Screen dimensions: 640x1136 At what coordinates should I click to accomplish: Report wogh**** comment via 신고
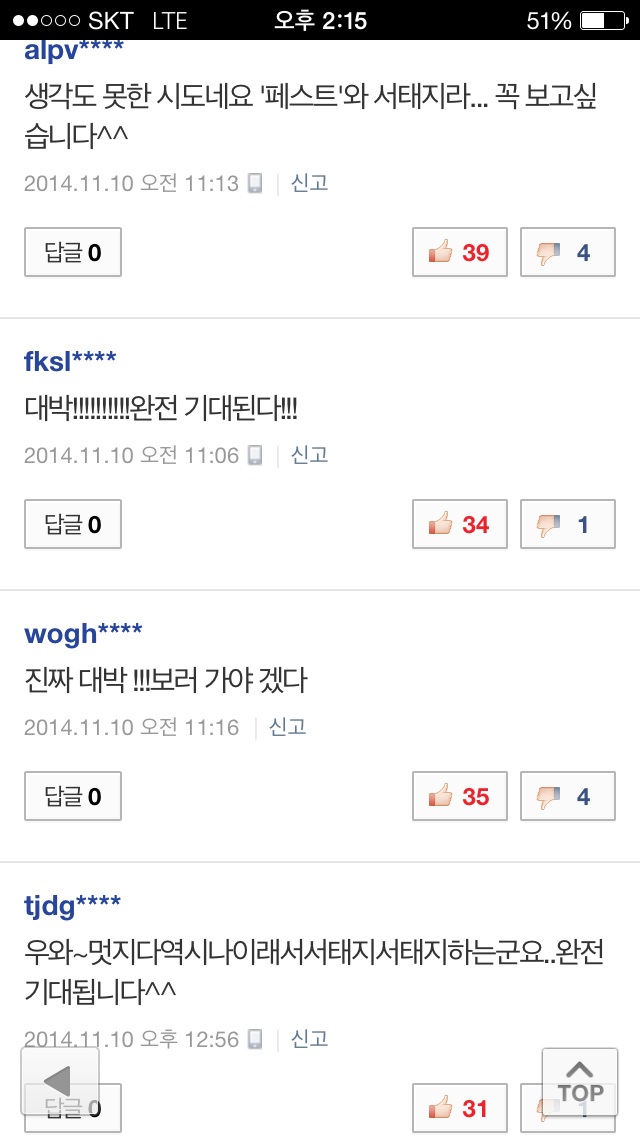coord(288,727)
